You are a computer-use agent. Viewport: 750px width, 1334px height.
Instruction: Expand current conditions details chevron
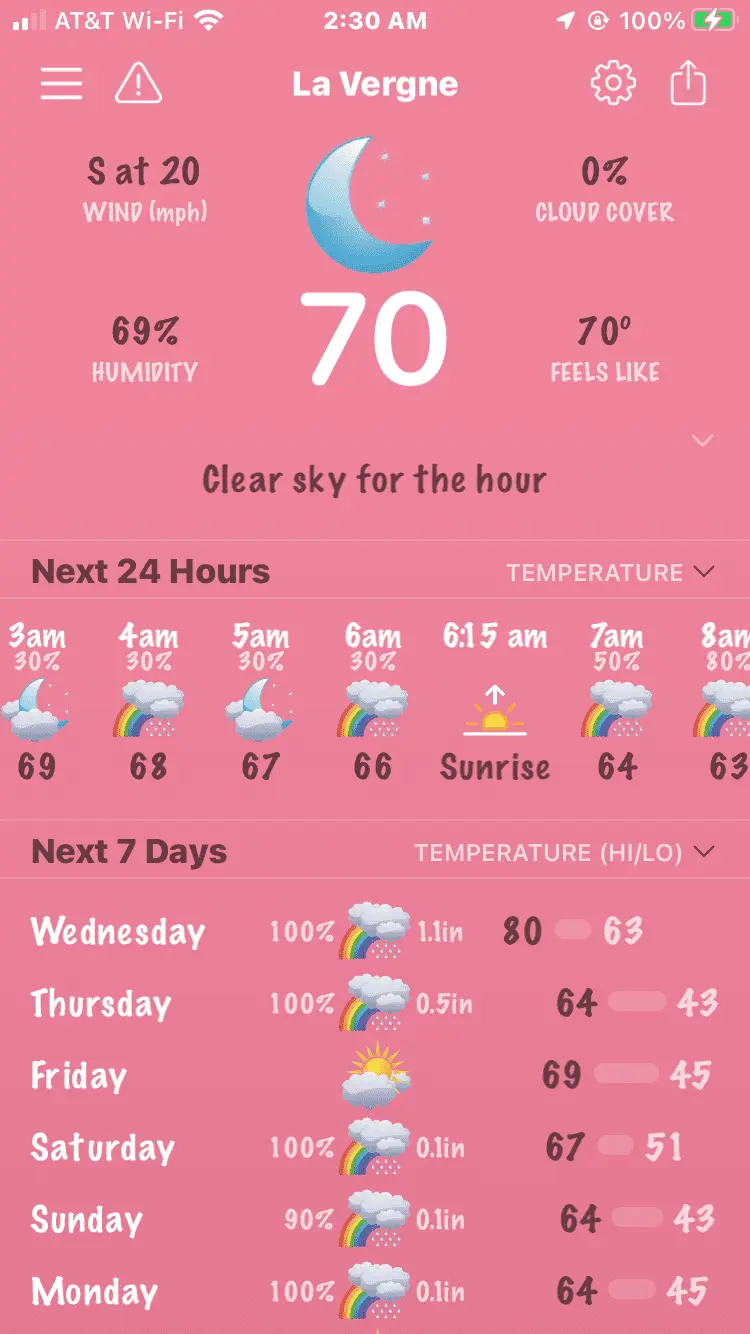(x=703, y=441)
